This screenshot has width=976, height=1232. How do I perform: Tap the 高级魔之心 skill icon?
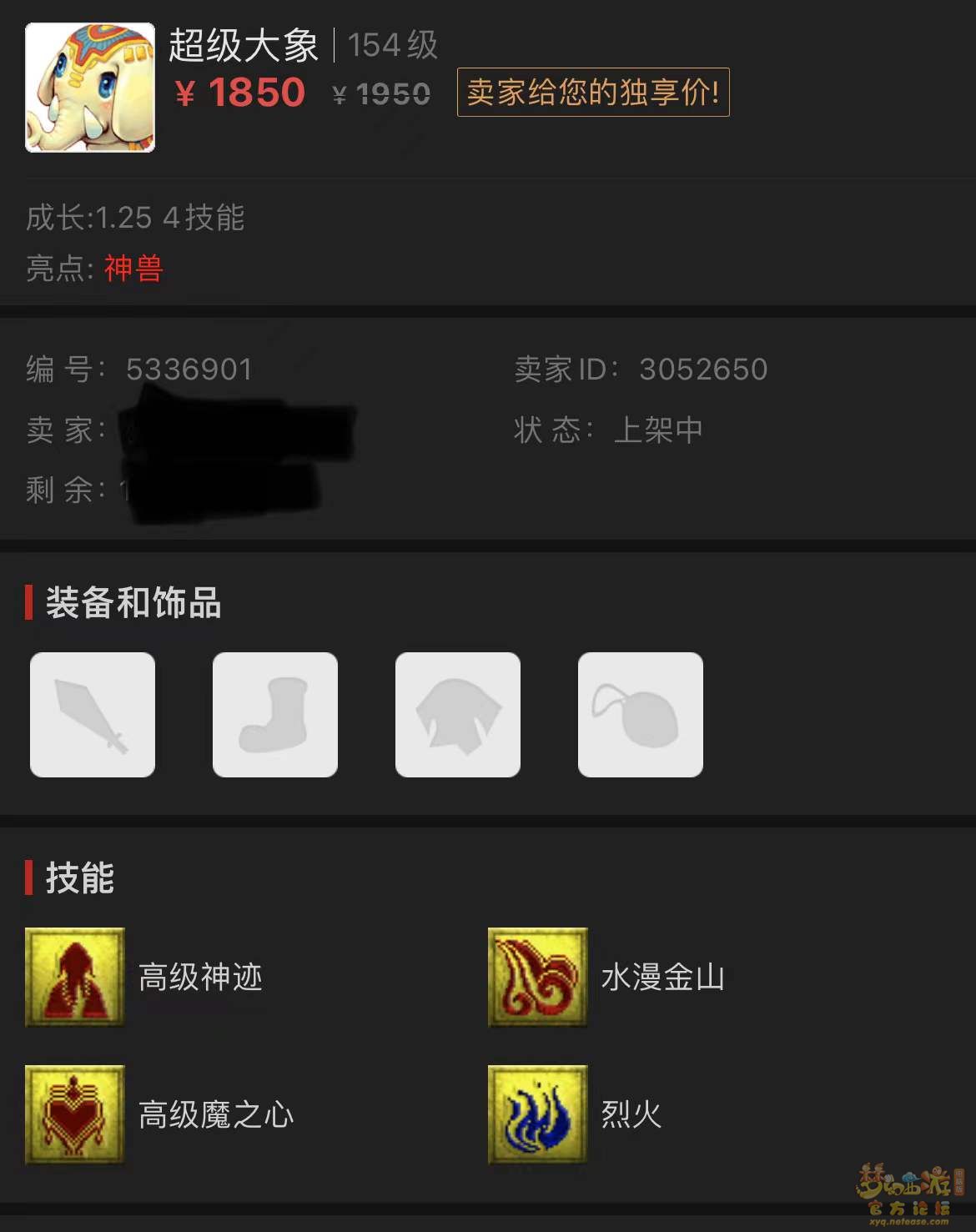pos(75,1114)
